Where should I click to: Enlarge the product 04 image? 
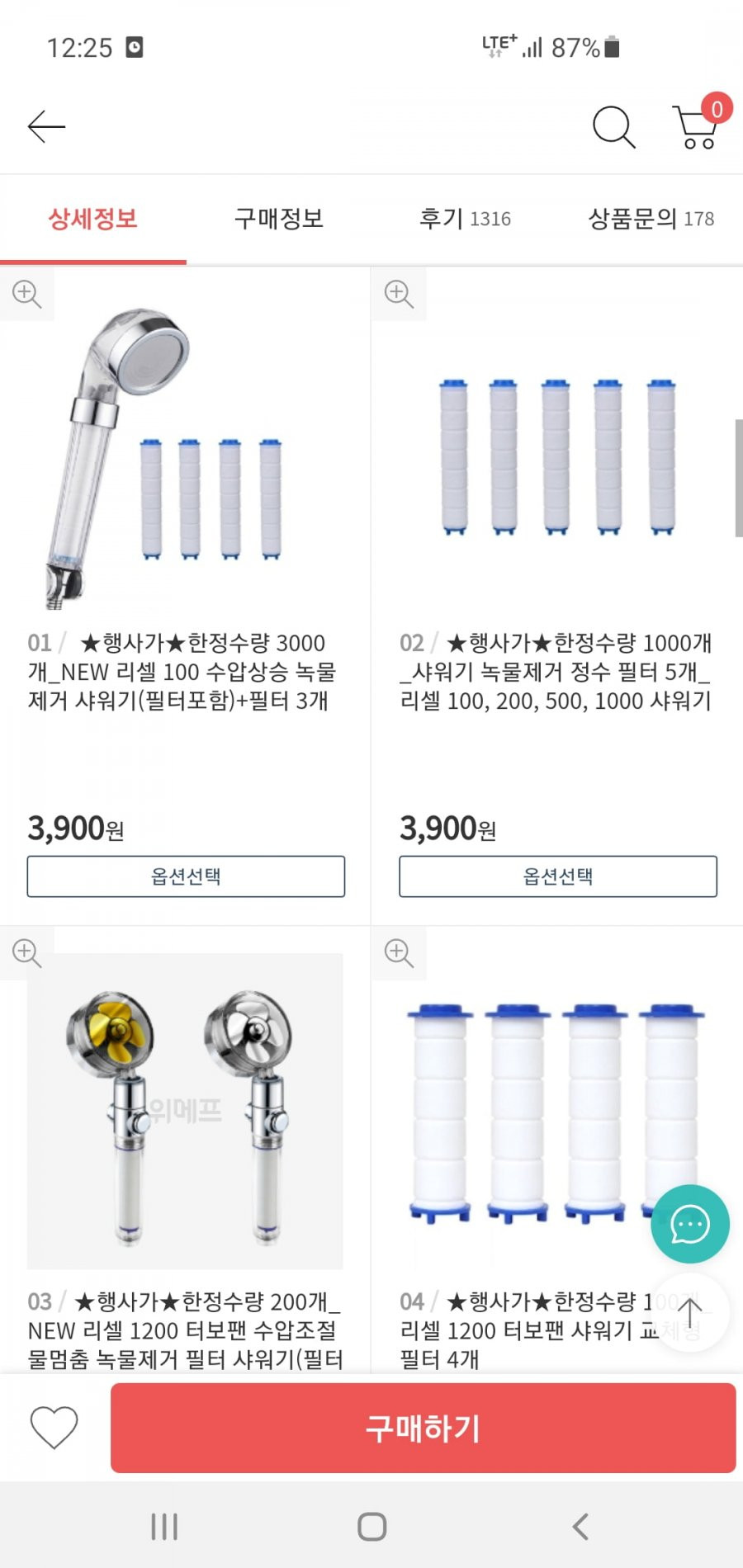coord(399,953)
